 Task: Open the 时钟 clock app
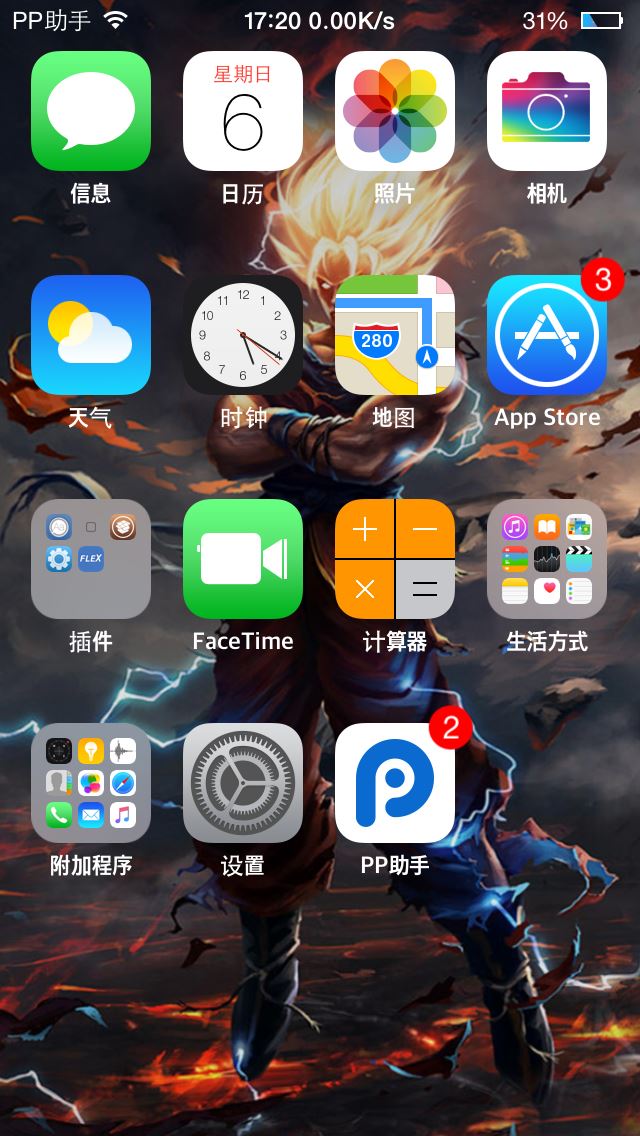point(243,335)
